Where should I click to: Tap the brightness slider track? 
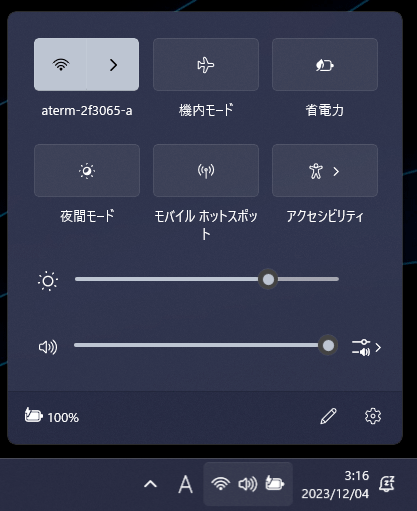[207, 279]
